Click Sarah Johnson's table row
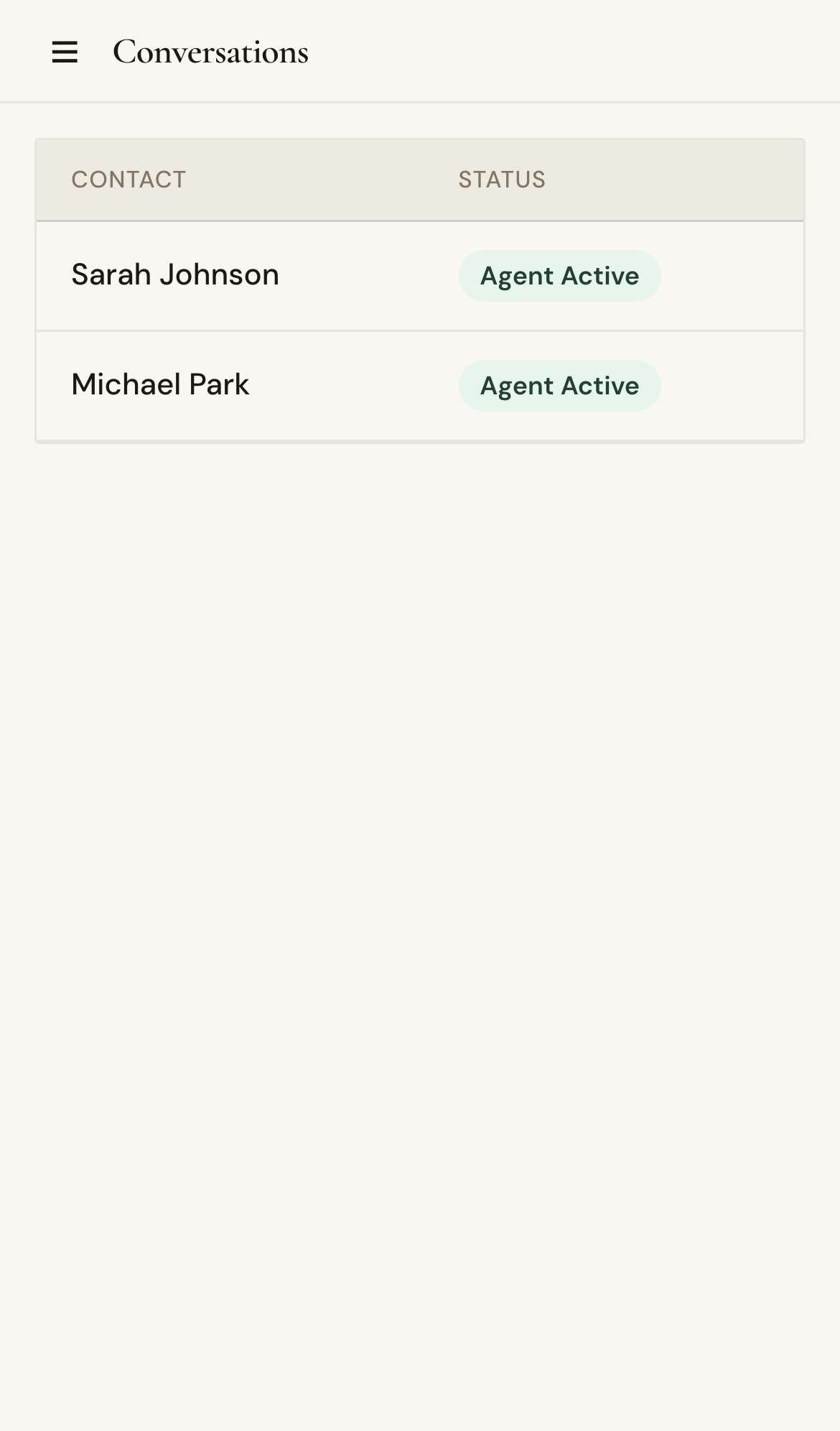Screen dimensions: 840x1431 tap(420, 276)
